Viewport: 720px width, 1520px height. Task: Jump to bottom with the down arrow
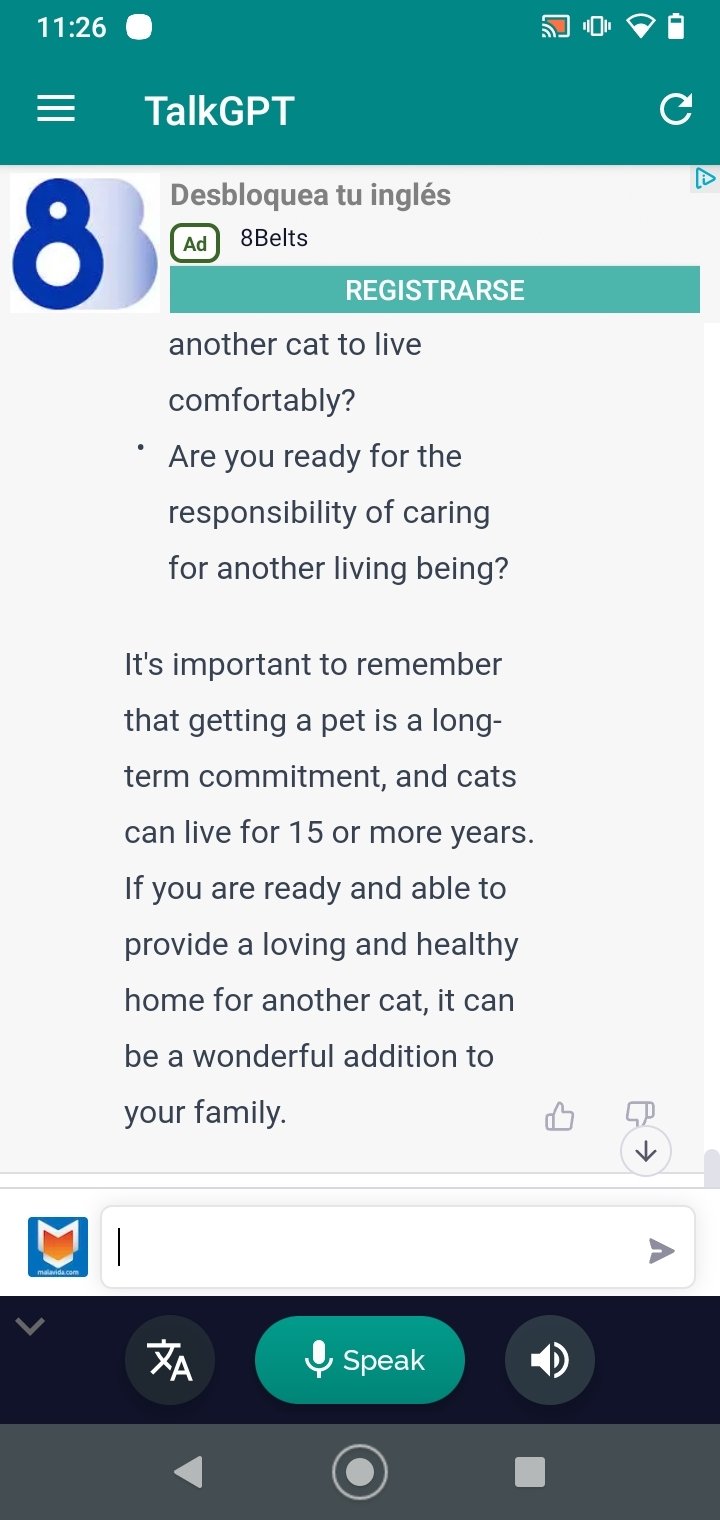pyautogui.click(x=646, y=1151)
